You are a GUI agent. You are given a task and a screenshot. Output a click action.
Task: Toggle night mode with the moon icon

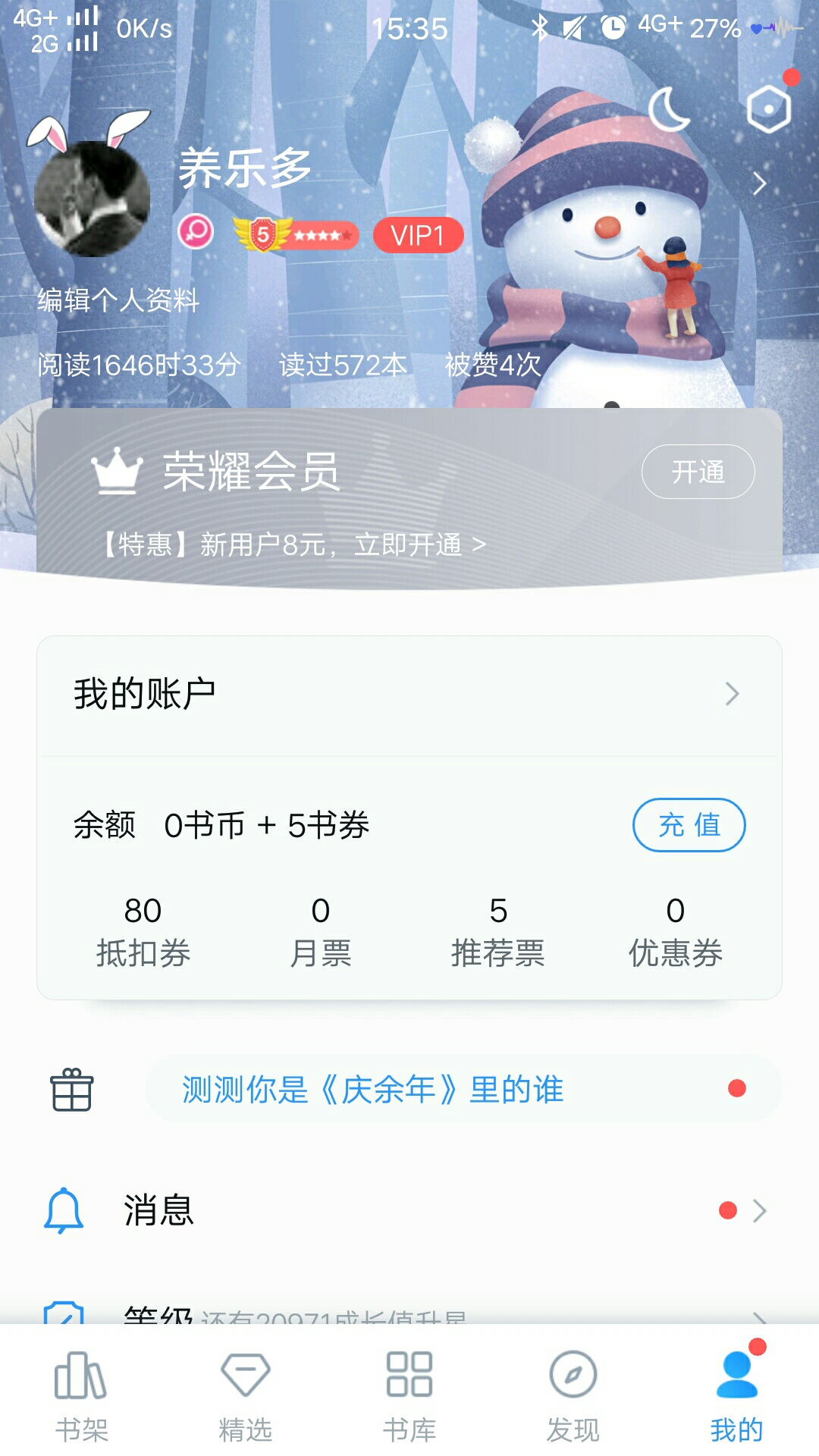669,110
